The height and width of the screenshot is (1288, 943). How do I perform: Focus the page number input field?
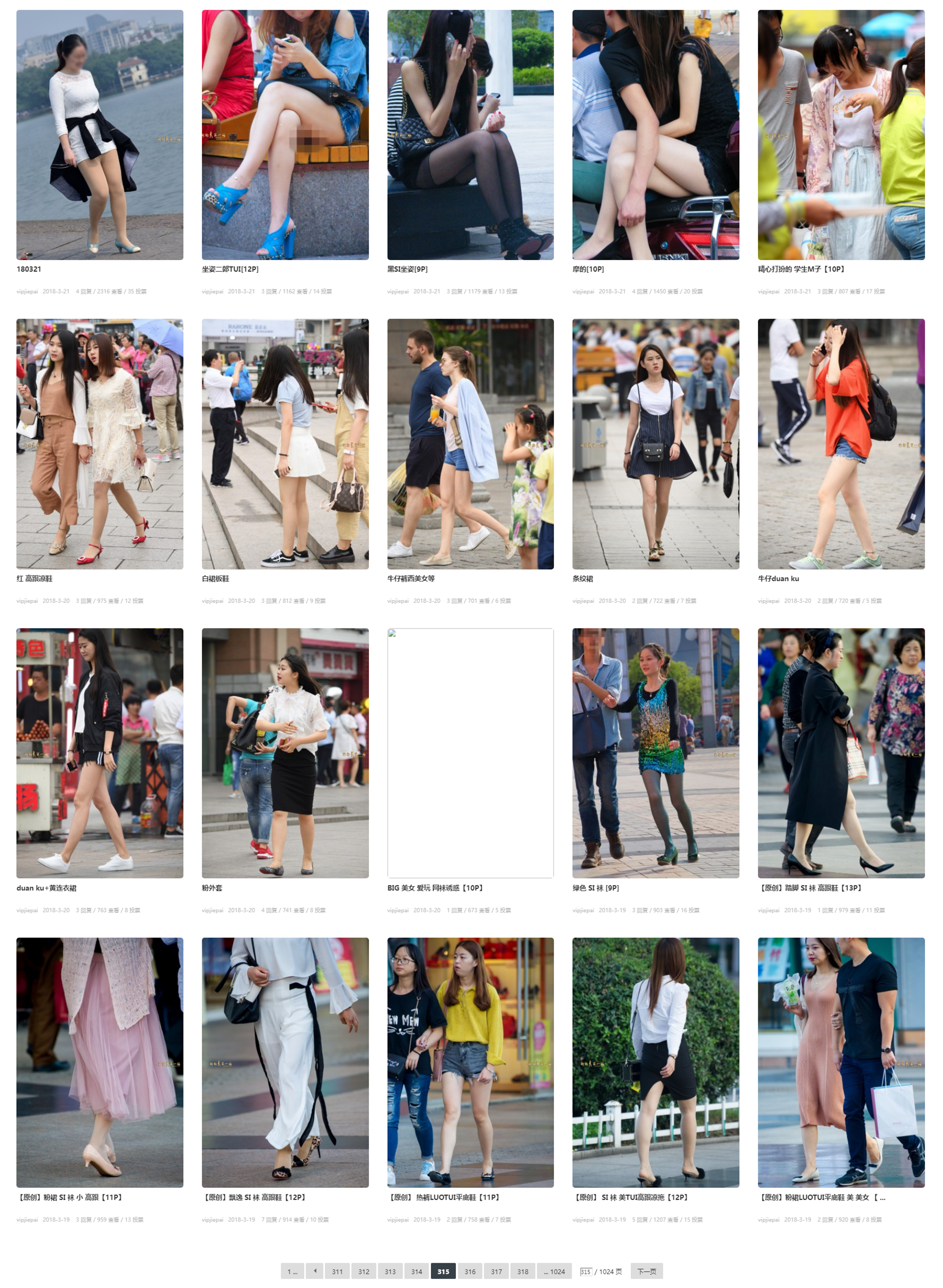[586, 1272]
